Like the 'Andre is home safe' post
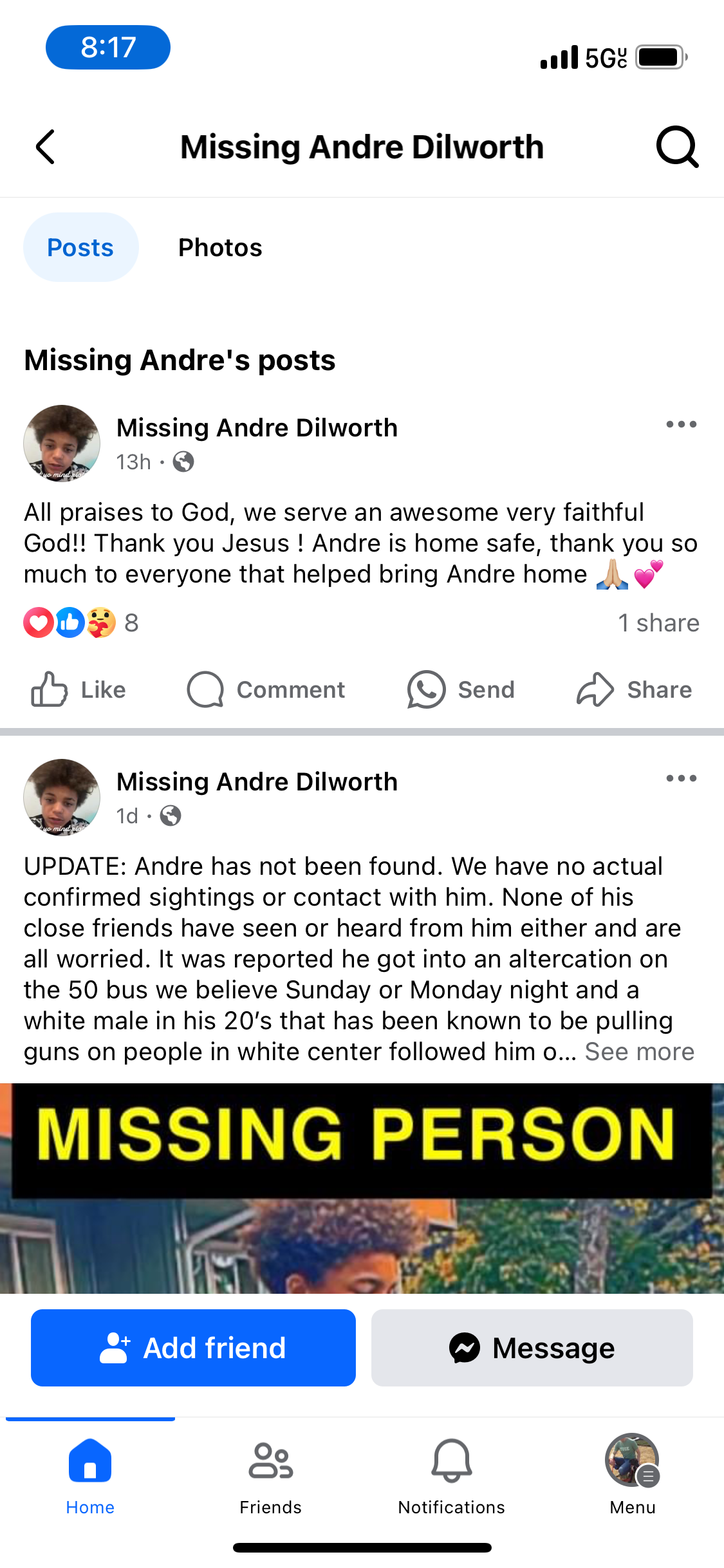The width and height of the screenshot is (724, 1568). [x=79, y=690]
